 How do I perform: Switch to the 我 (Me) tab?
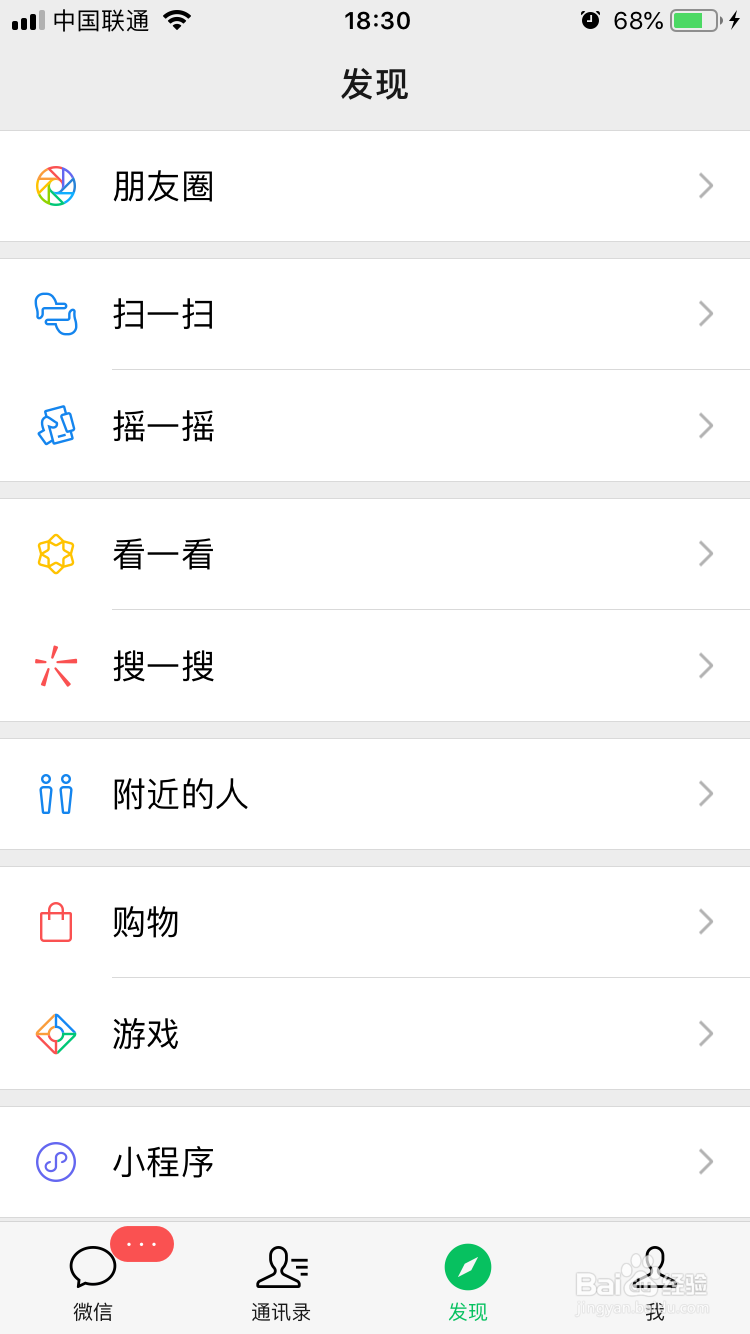pos(655,1282)
